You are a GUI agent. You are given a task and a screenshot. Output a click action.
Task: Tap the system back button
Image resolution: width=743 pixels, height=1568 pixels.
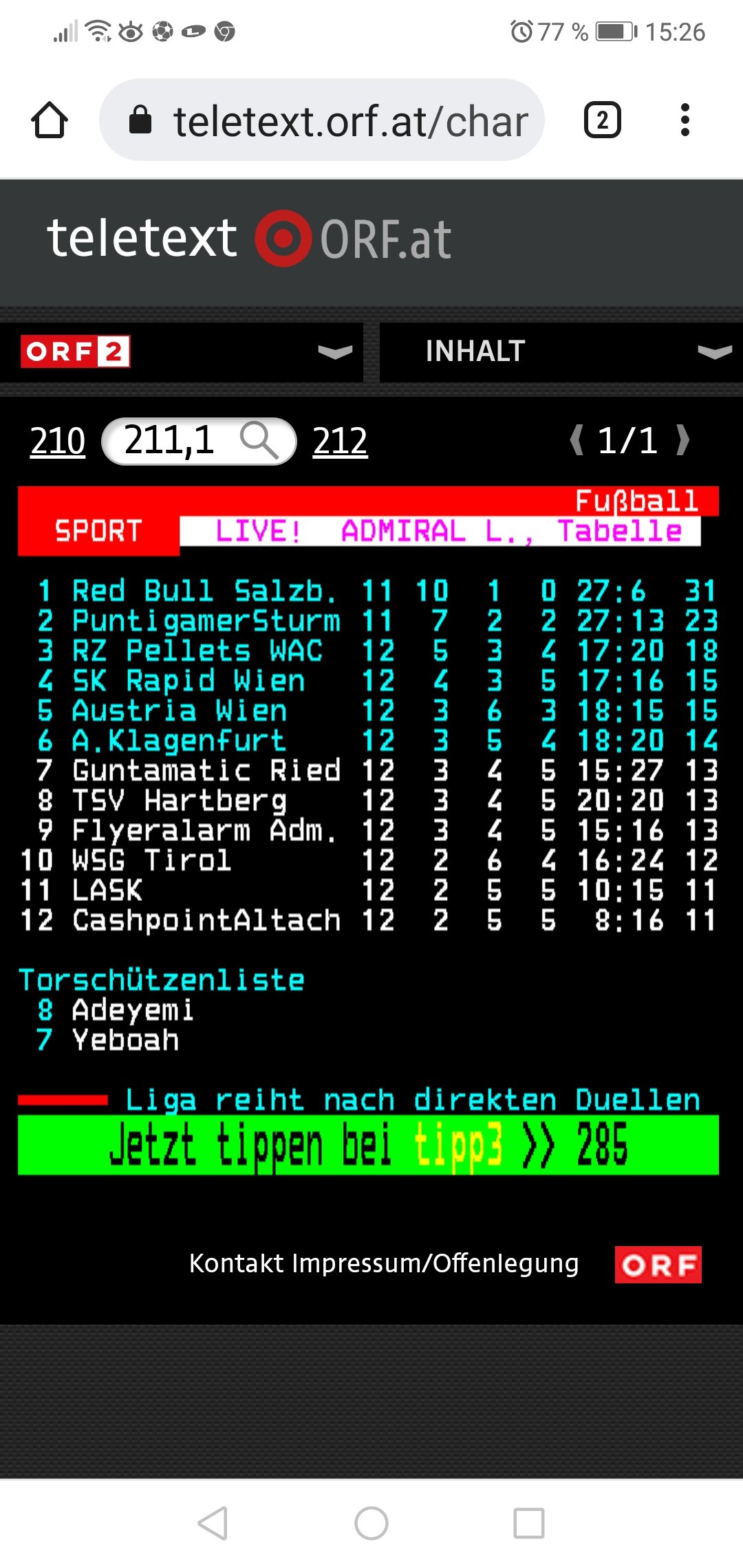point(213,1523)
